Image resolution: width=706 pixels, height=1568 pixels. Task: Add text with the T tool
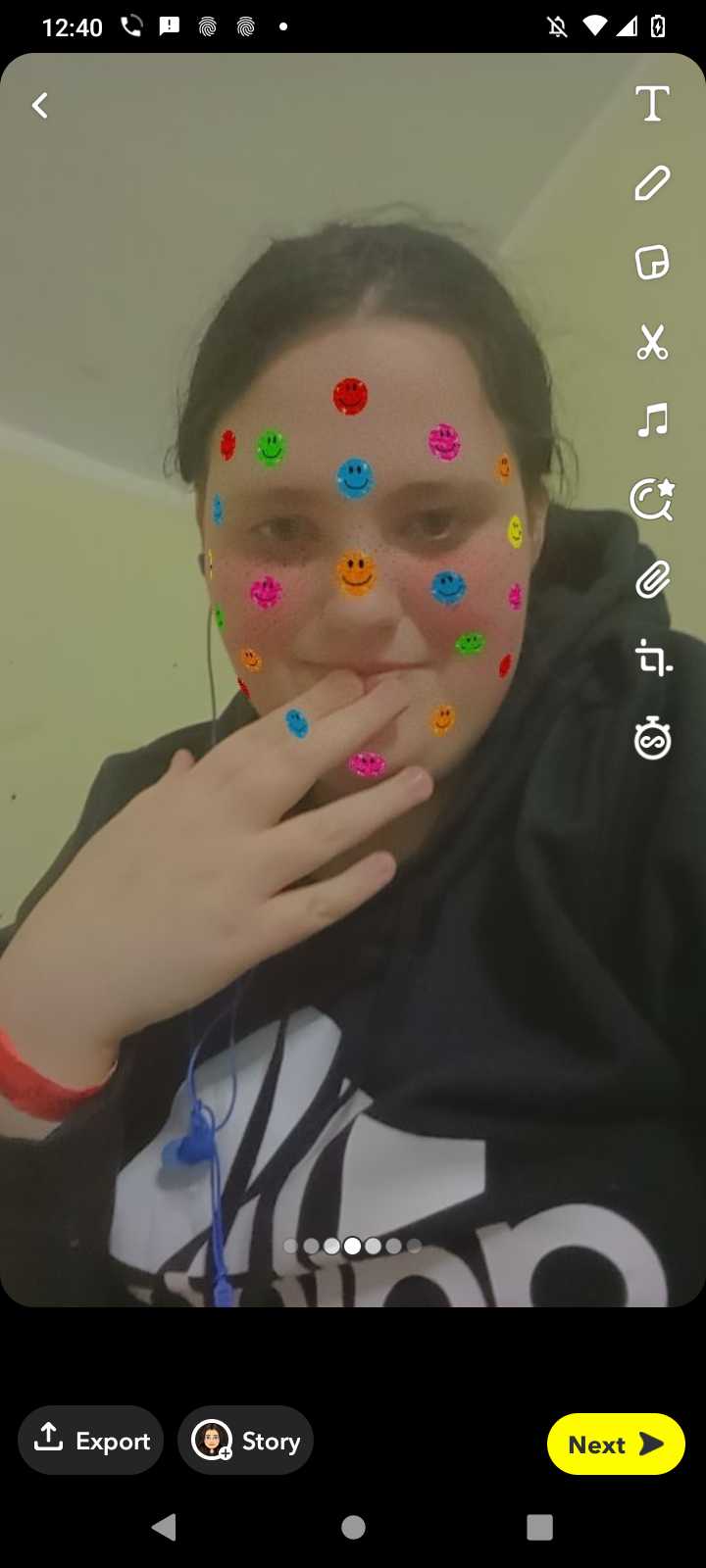[652, 104]
